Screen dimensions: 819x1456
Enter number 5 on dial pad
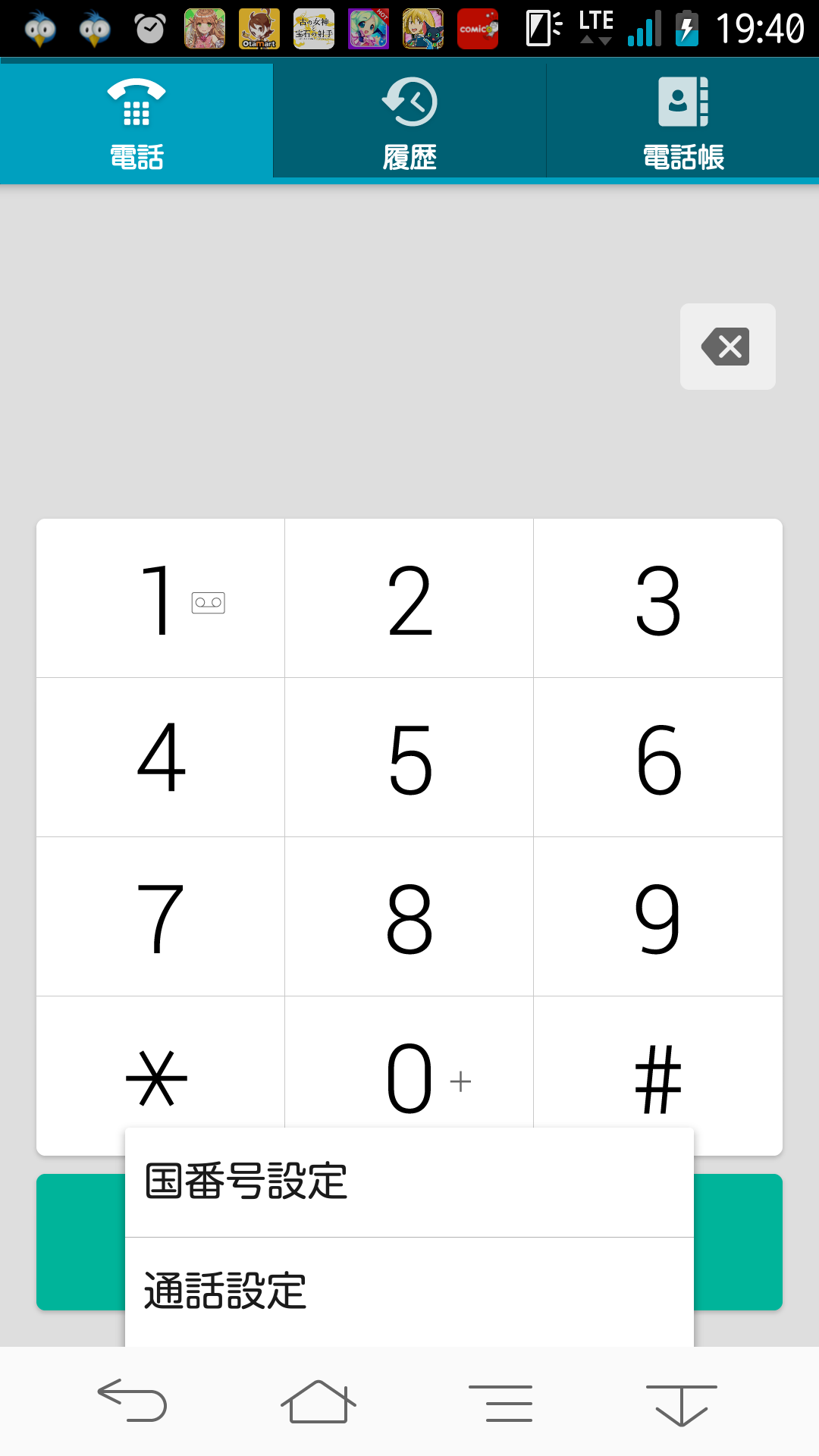tap(409, 758)
